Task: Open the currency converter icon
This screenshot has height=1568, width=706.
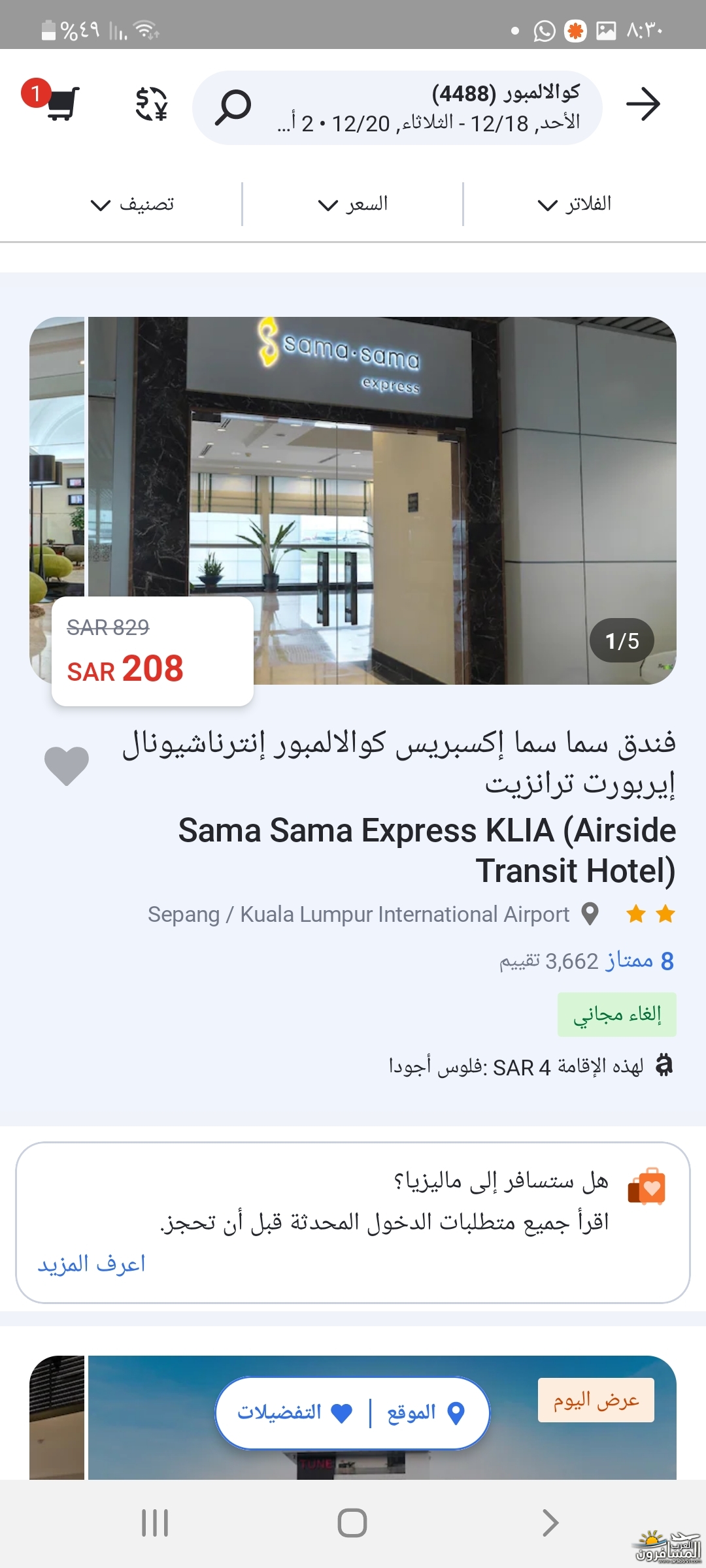Action: pos(152,104)
